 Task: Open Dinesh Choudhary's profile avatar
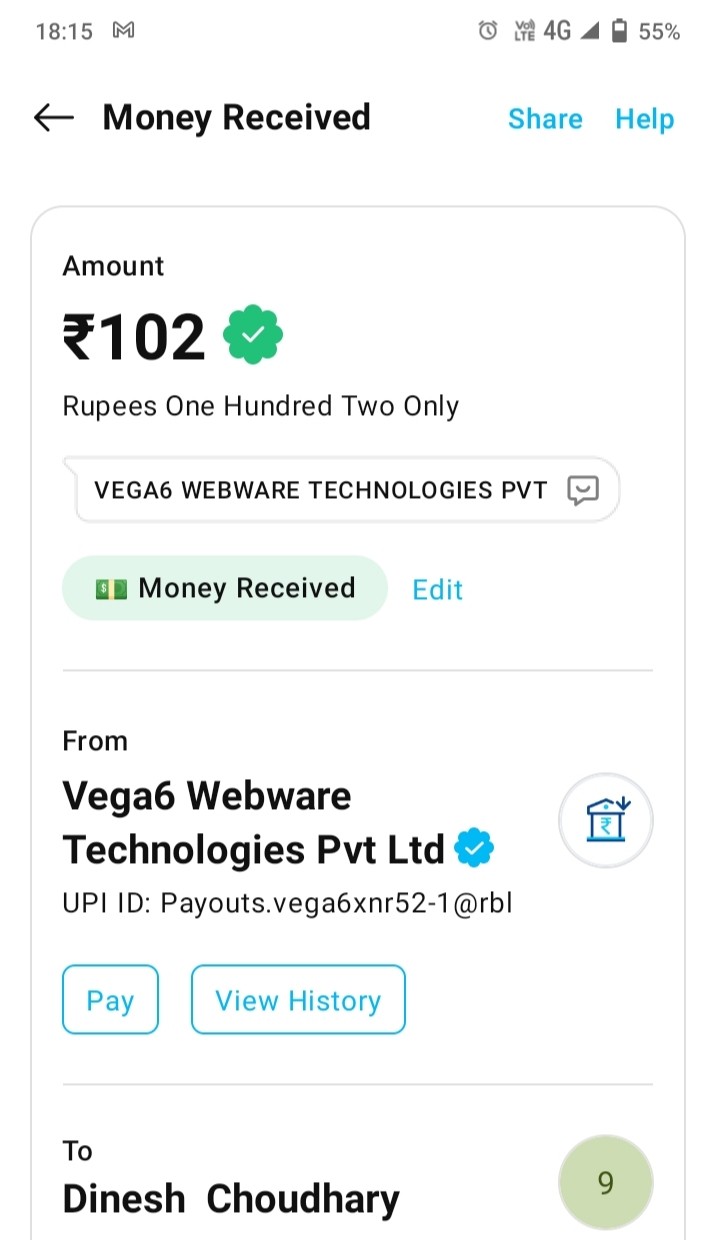[605, 1182]
